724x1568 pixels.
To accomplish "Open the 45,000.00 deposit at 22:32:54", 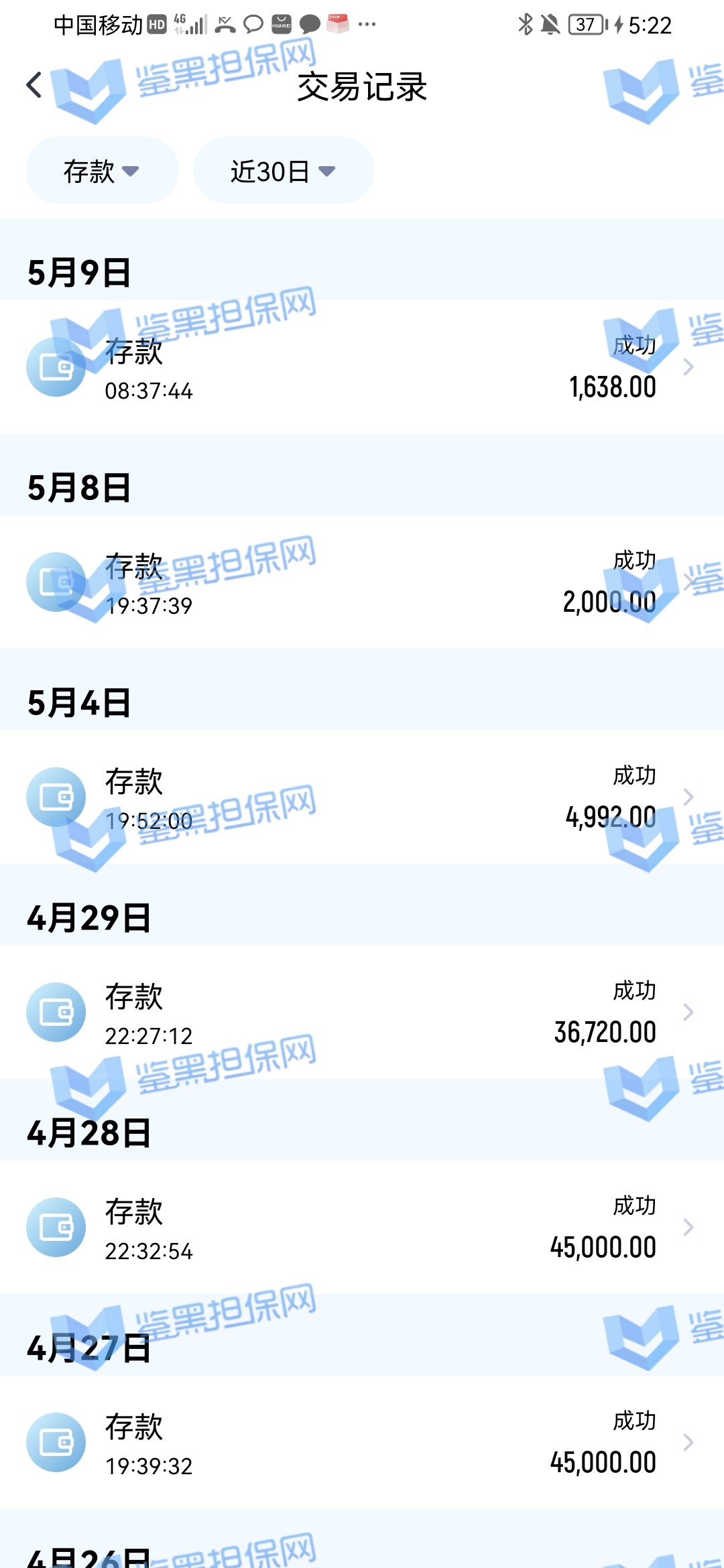I will click(x=362, y=1228).
